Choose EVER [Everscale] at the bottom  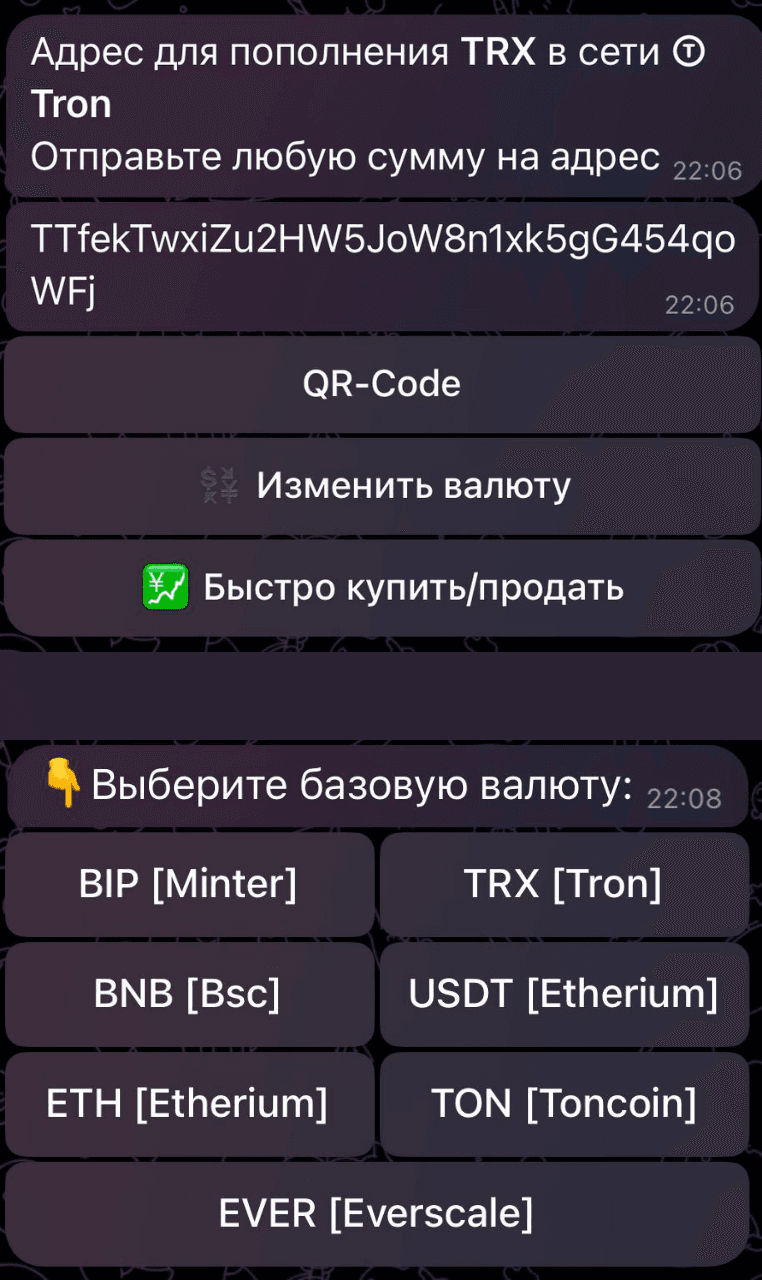coord(381,1212)
